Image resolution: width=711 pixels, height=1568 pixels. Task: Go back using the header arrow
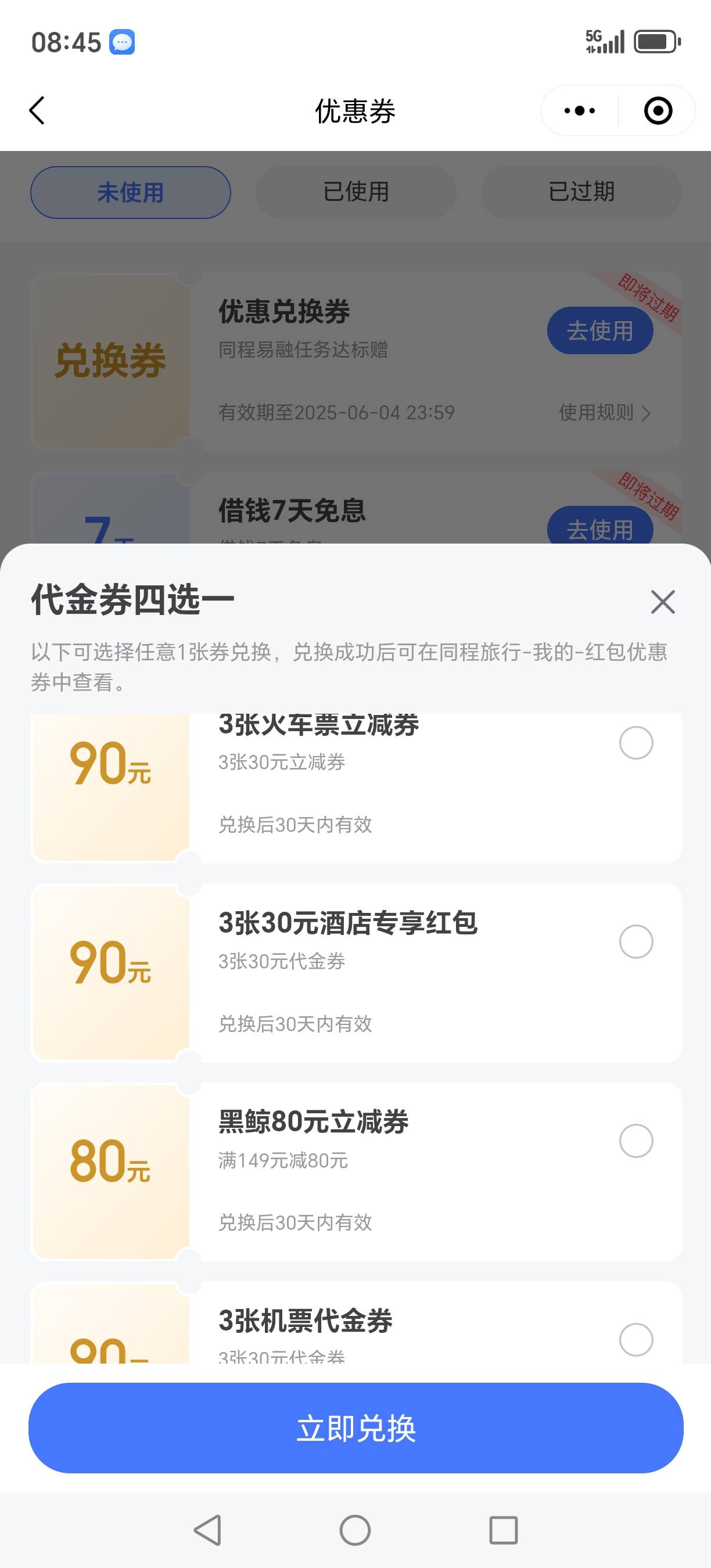(37, 111)
